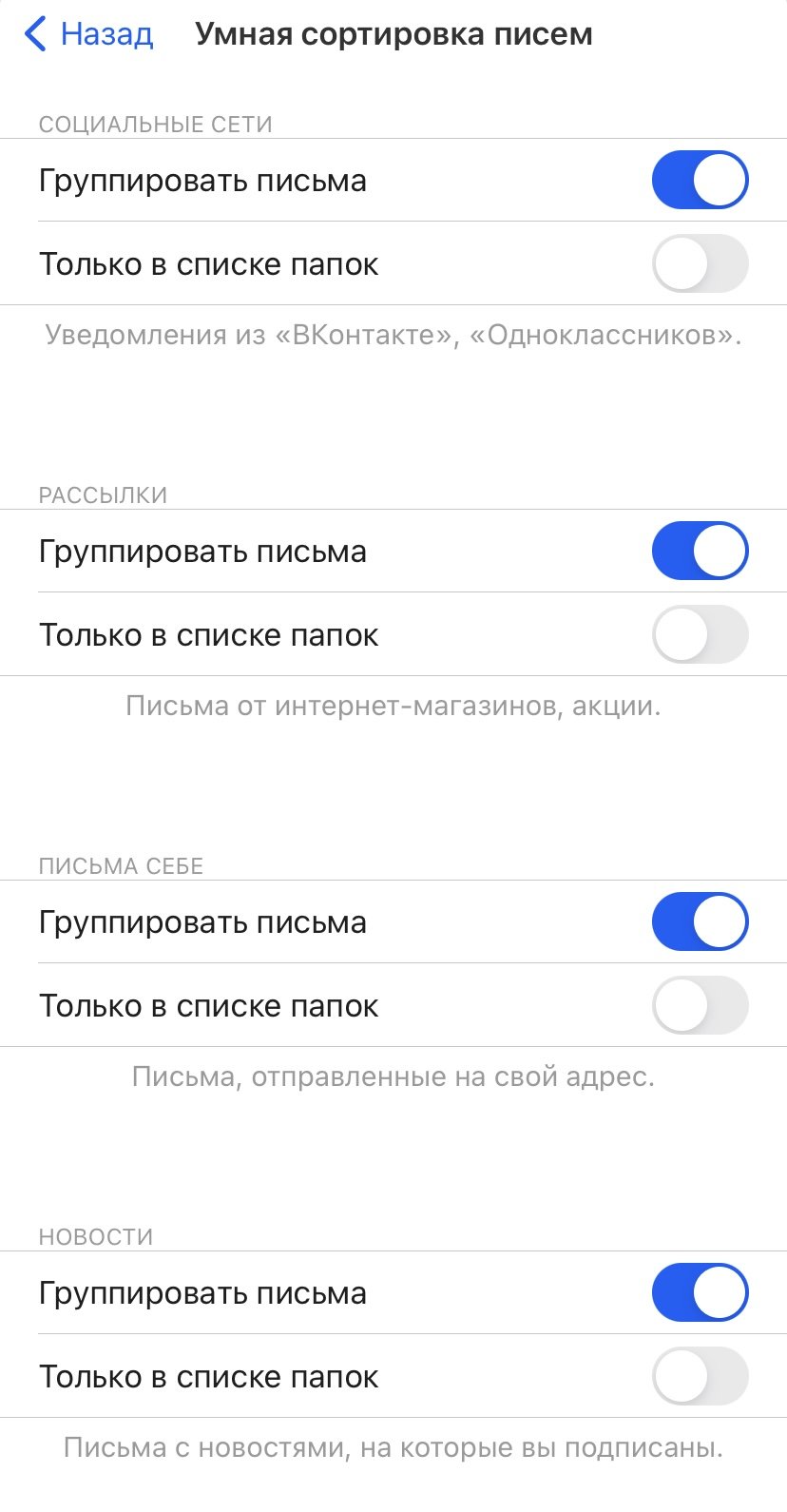Disable Группировать письма under Социальные сети
This screenshot has height=1512, width=787.
(x=701, y=180)
